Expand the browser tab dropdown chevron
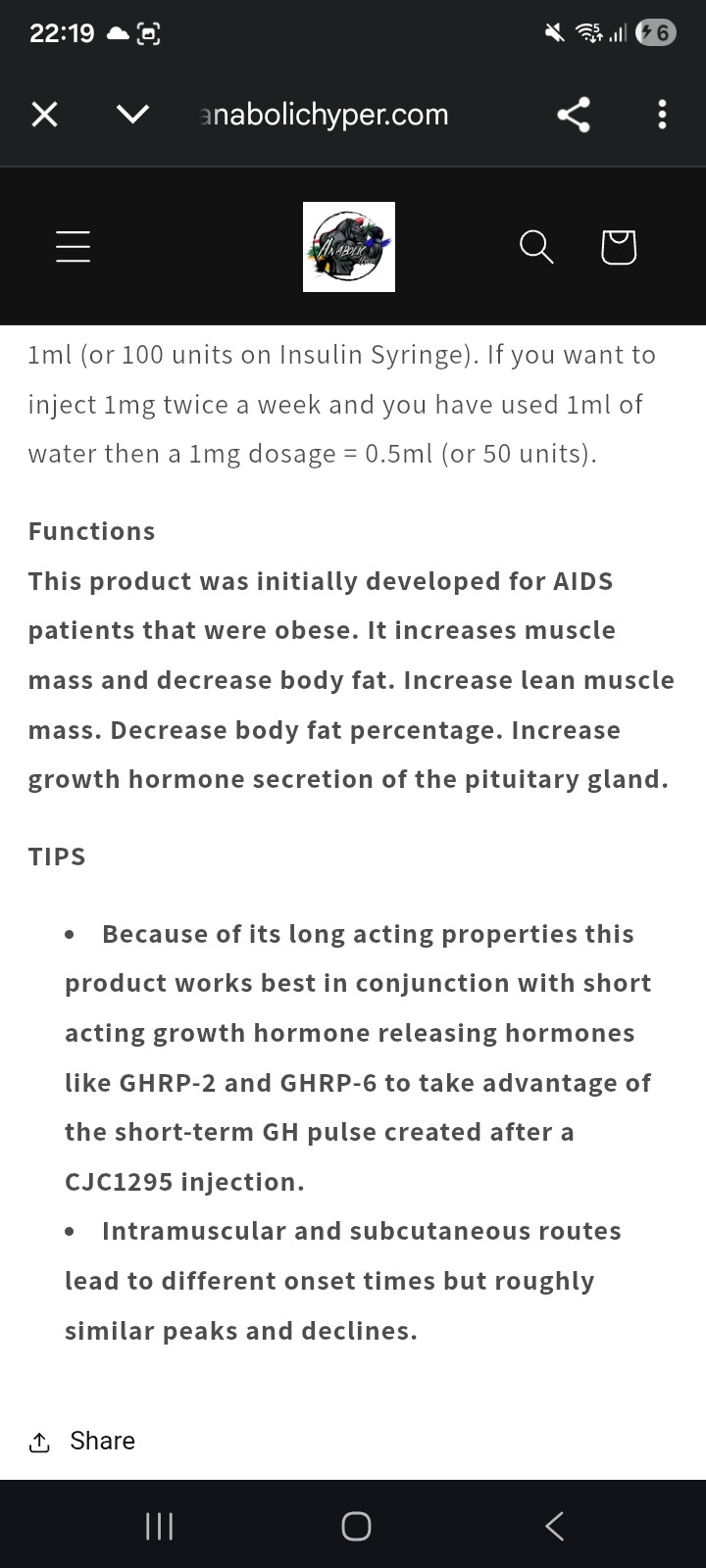The image size is (706, 1568). (132, 115)
